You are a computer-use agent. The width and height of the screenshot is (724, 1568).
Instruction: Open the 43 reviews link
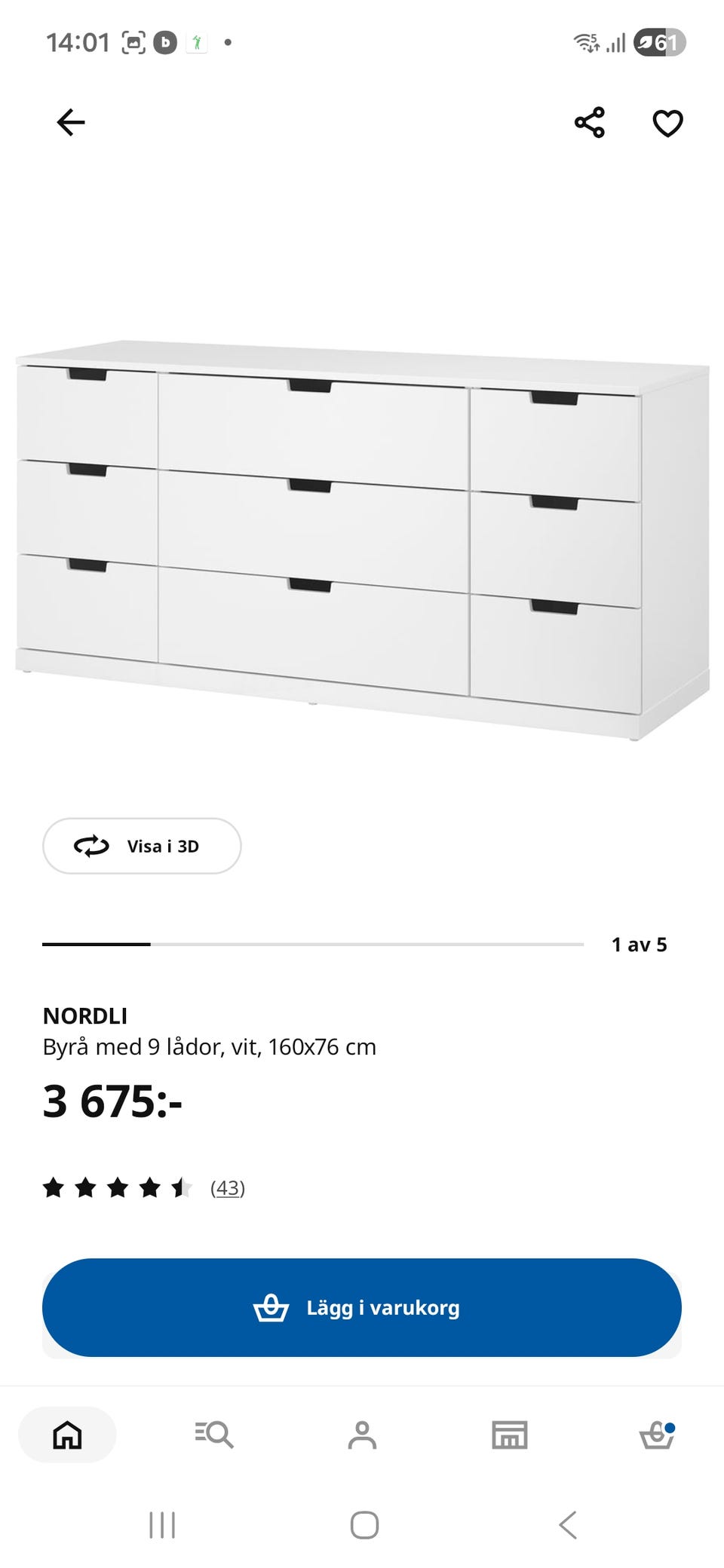point(228,1188)
